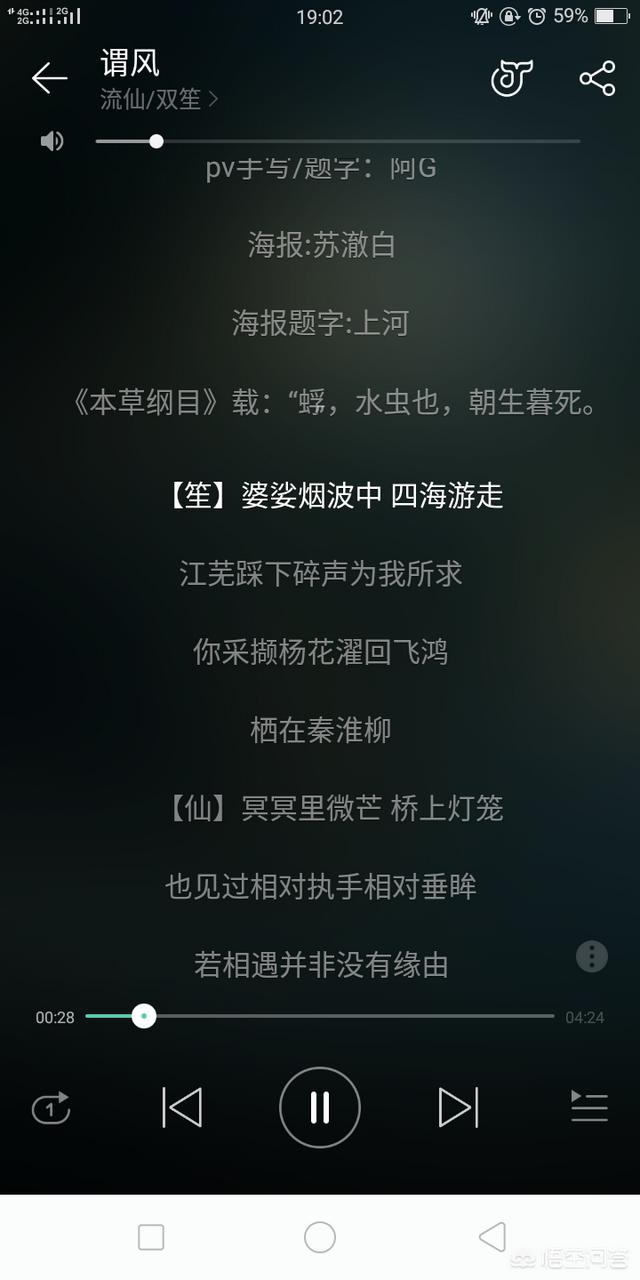Skip to the previous track
This screenshot has width=640, height=1280.
click(x=182, y=1108)
